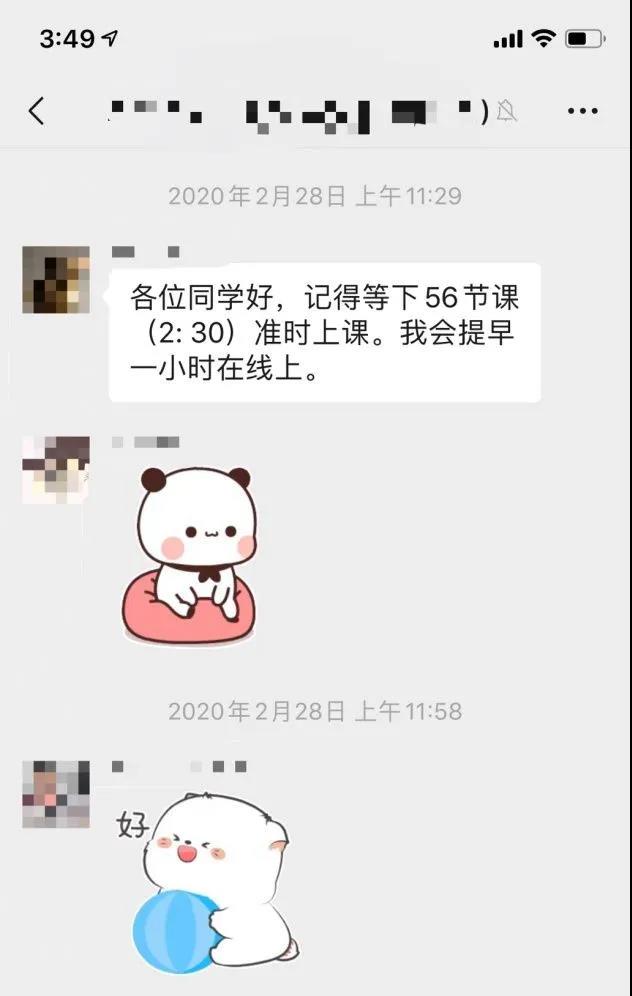The image size is (632, 996).
Task: Tap the avatar next to the 好 sticker
Action: pyautogui.click(x=56, y=794)
